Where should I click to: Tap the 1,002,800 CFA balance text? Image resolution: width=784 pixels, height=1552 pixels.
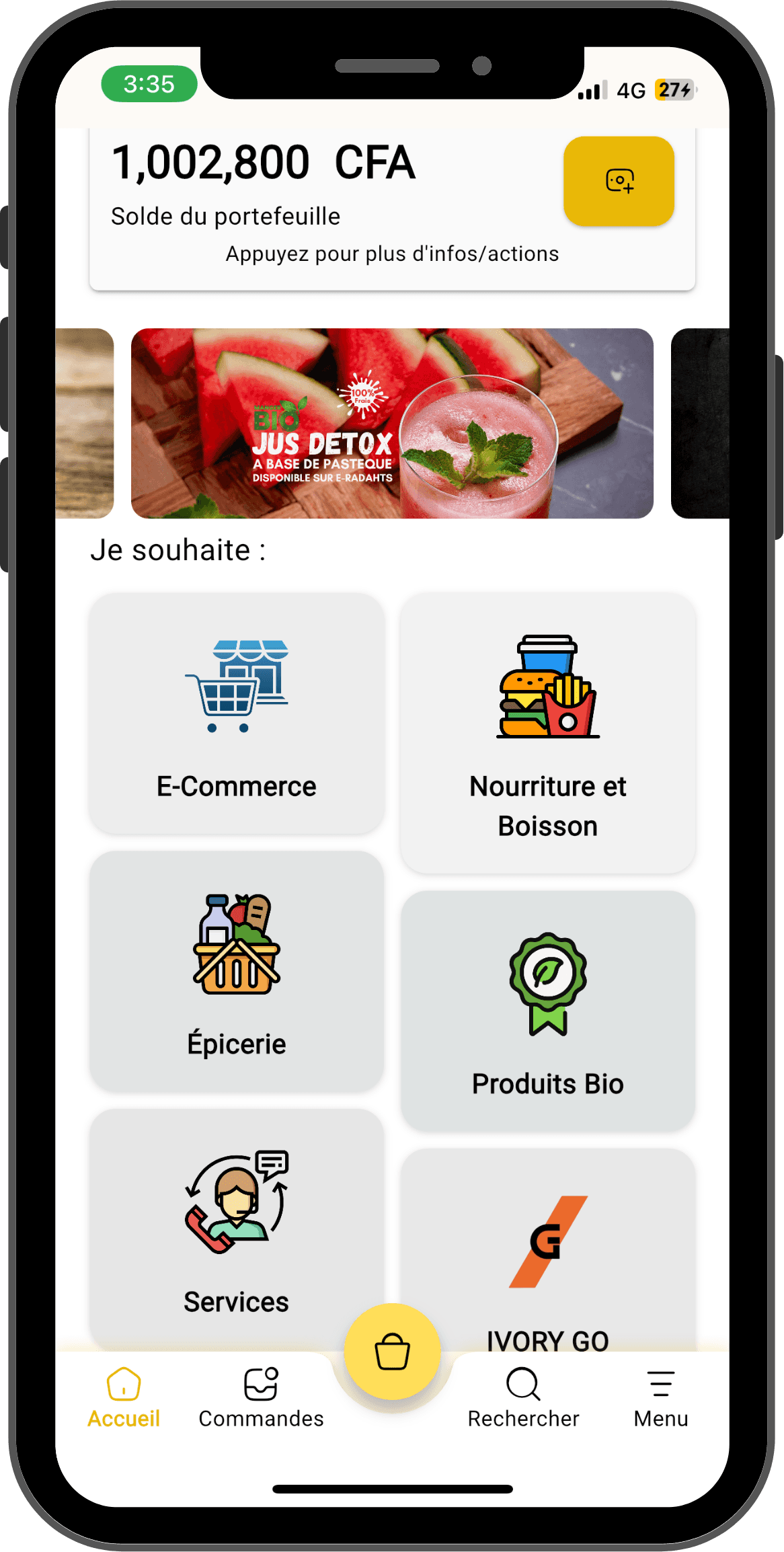[x=261, y=161]
